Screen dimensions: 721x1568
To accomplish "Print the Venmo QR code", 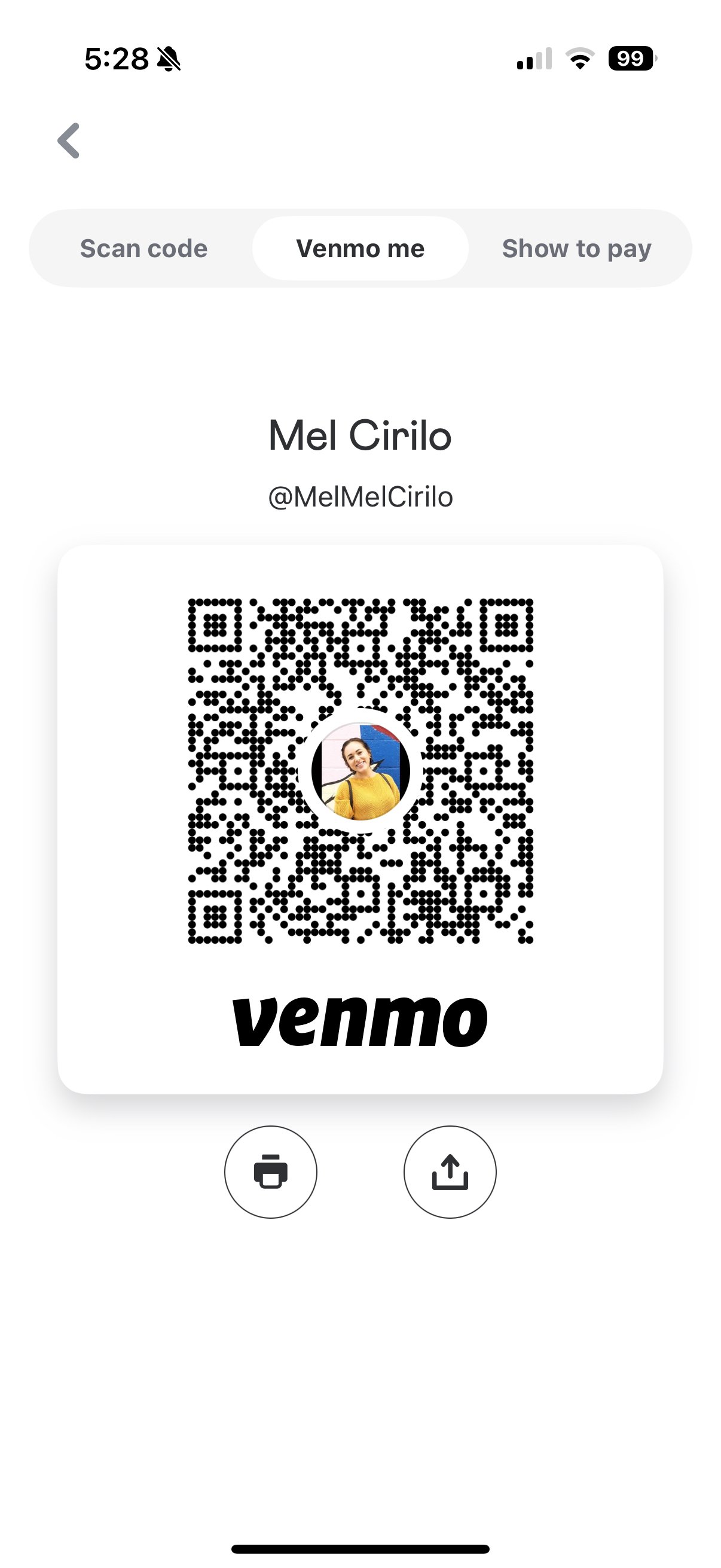I will point(270,1172).
